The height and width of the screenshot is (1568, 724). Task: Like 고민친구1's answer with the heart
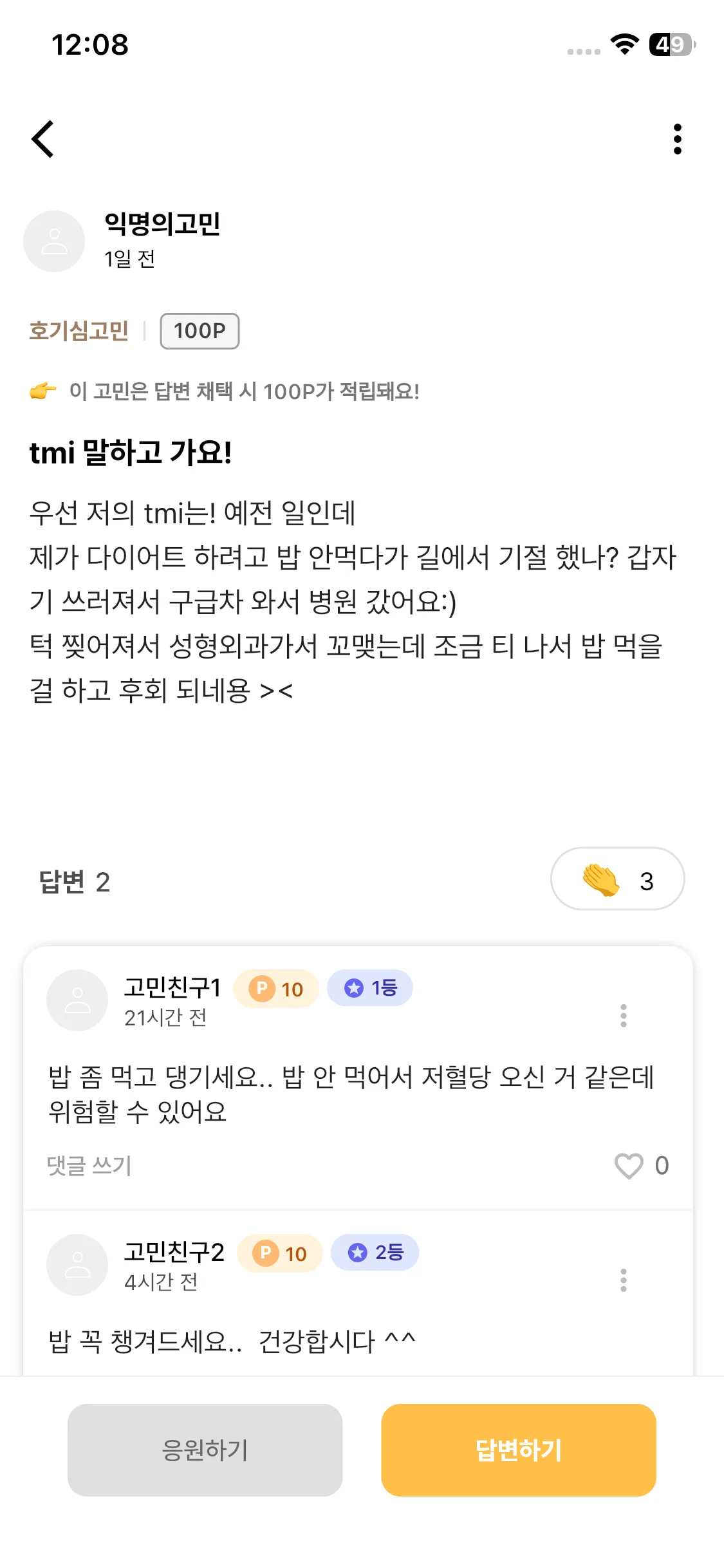click(x=629, y=1166)
